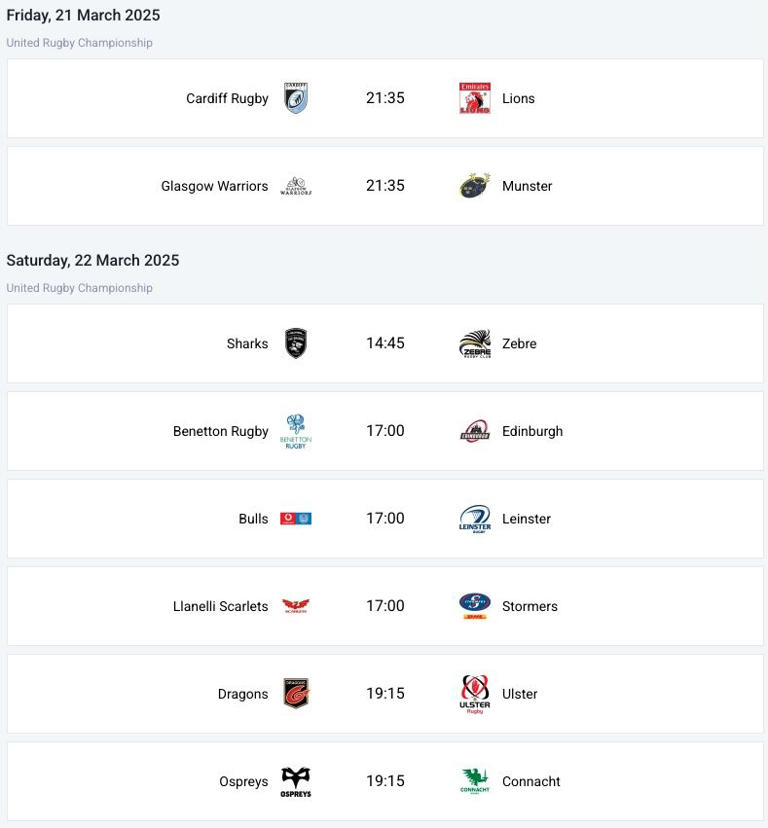Select the Ospreys vs Connacht fixture
The image size is (768, 828).
(x=384, y=781)
